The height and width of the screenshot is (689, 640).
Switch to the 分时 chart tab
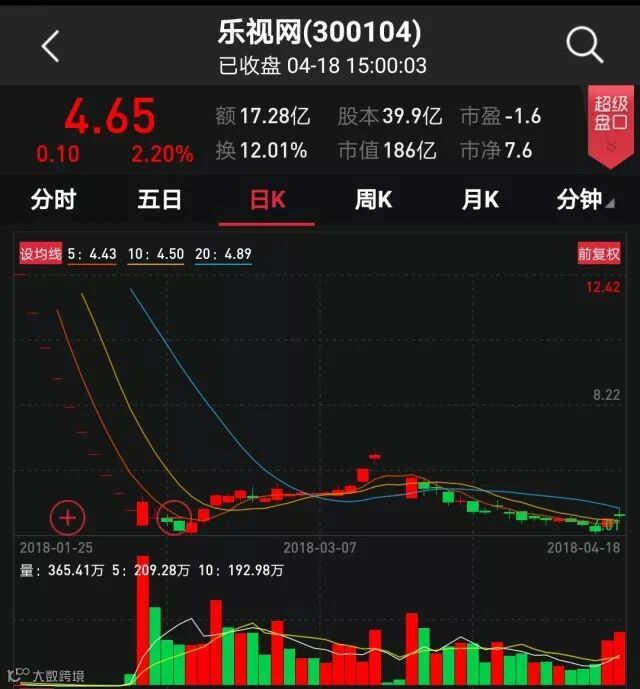tap(53, 200)
